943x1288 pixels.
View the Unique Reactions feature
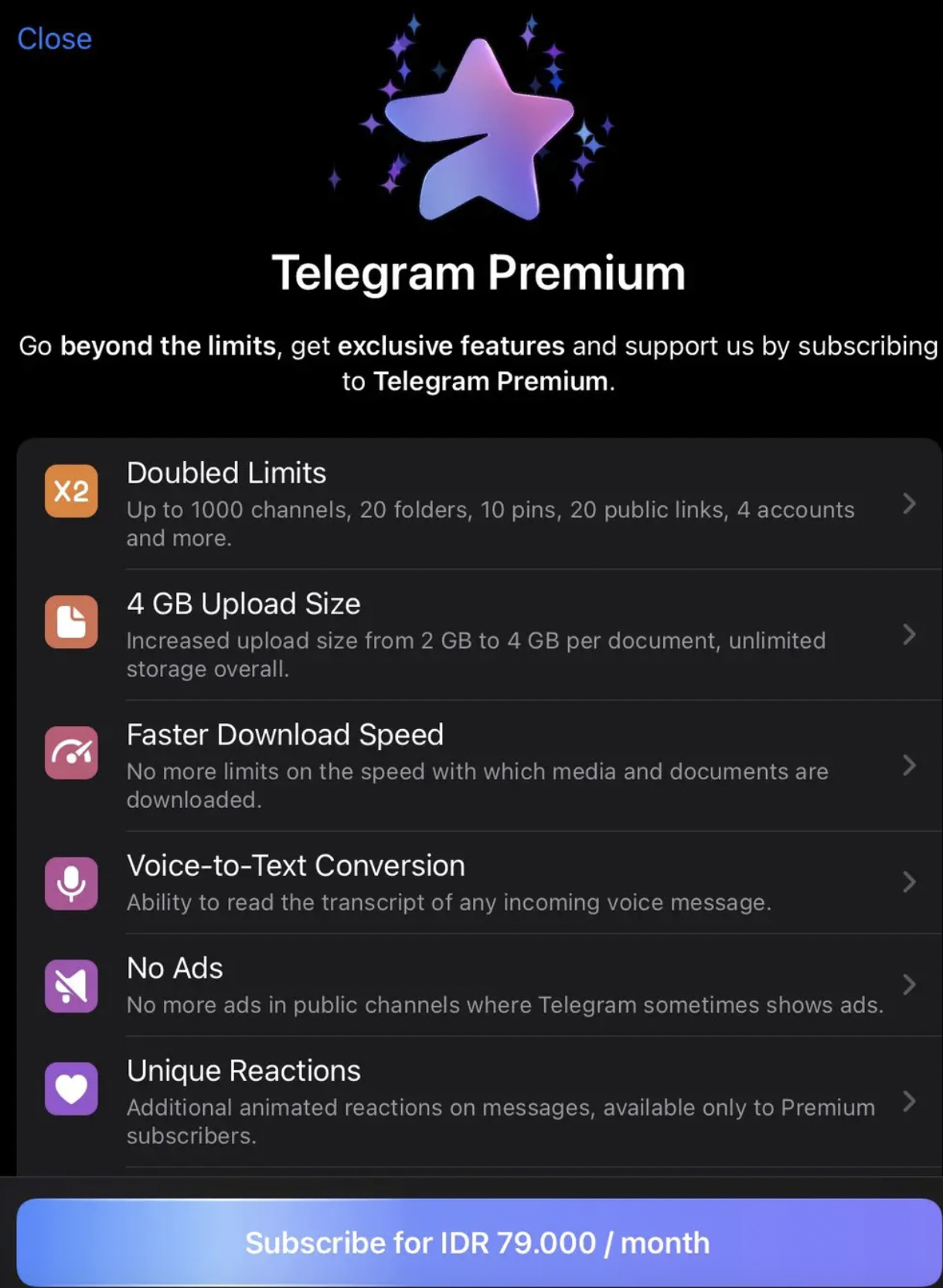[x=478, y=1101]
